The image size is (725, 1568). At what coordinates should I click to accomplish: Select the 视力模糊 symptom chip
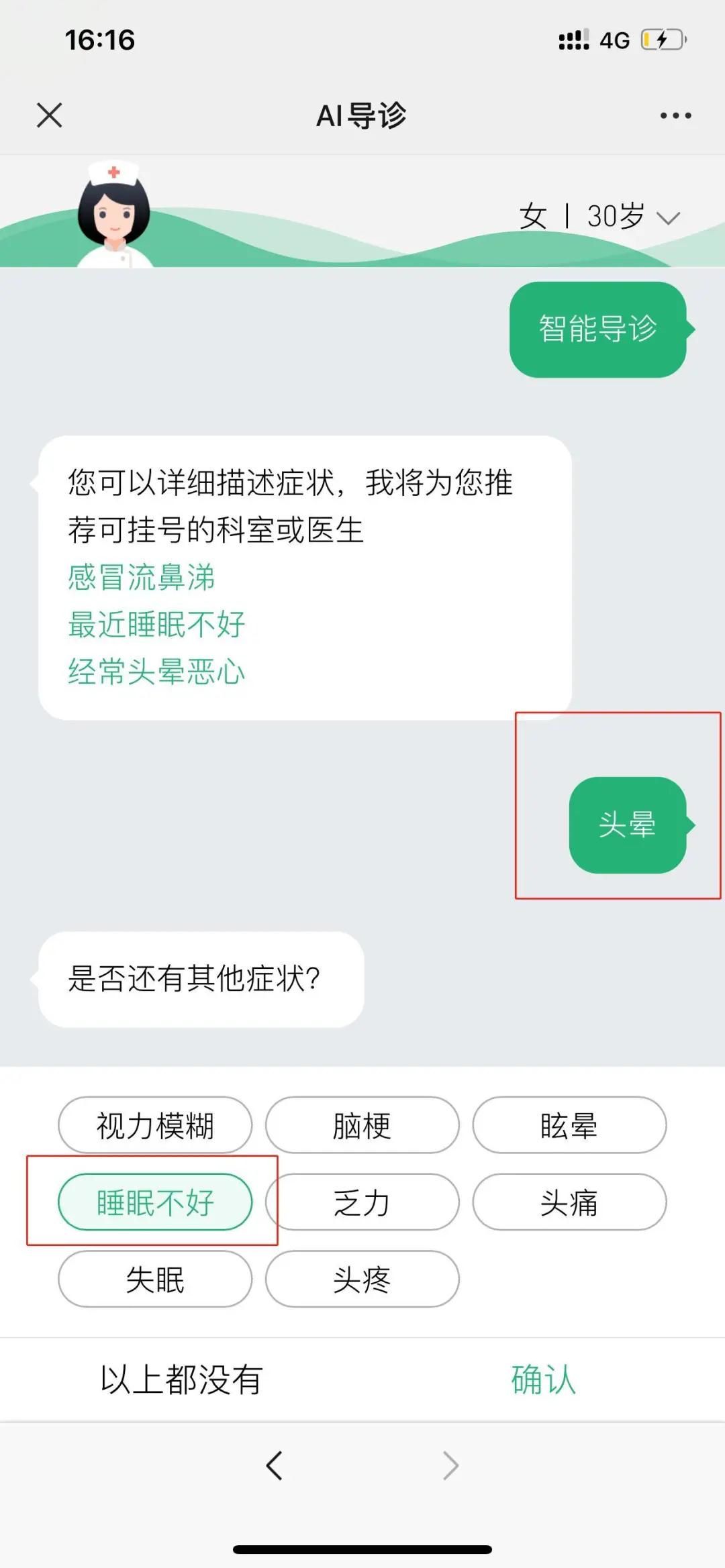155,1125
